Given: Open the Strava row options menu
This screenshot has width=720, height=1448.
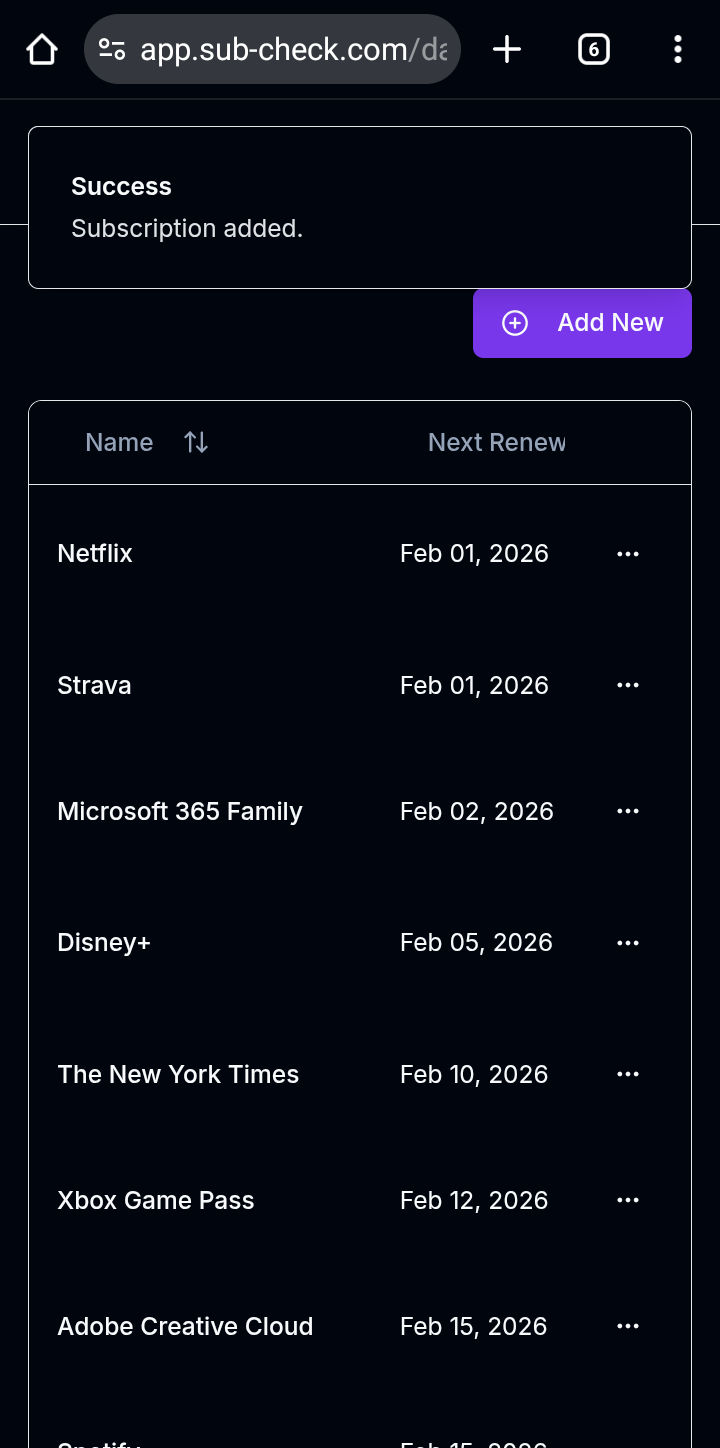Looking at the screenshot, I should point(628,685).
